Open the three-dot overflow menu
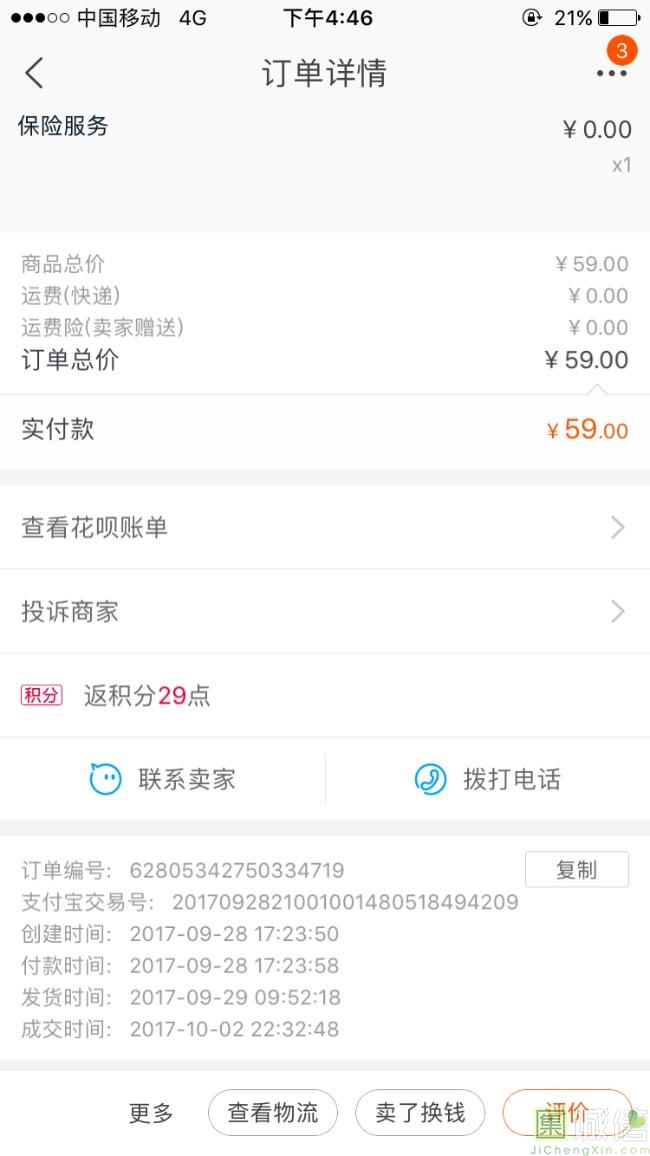The image size is (650, 1156). pos(612,73)
